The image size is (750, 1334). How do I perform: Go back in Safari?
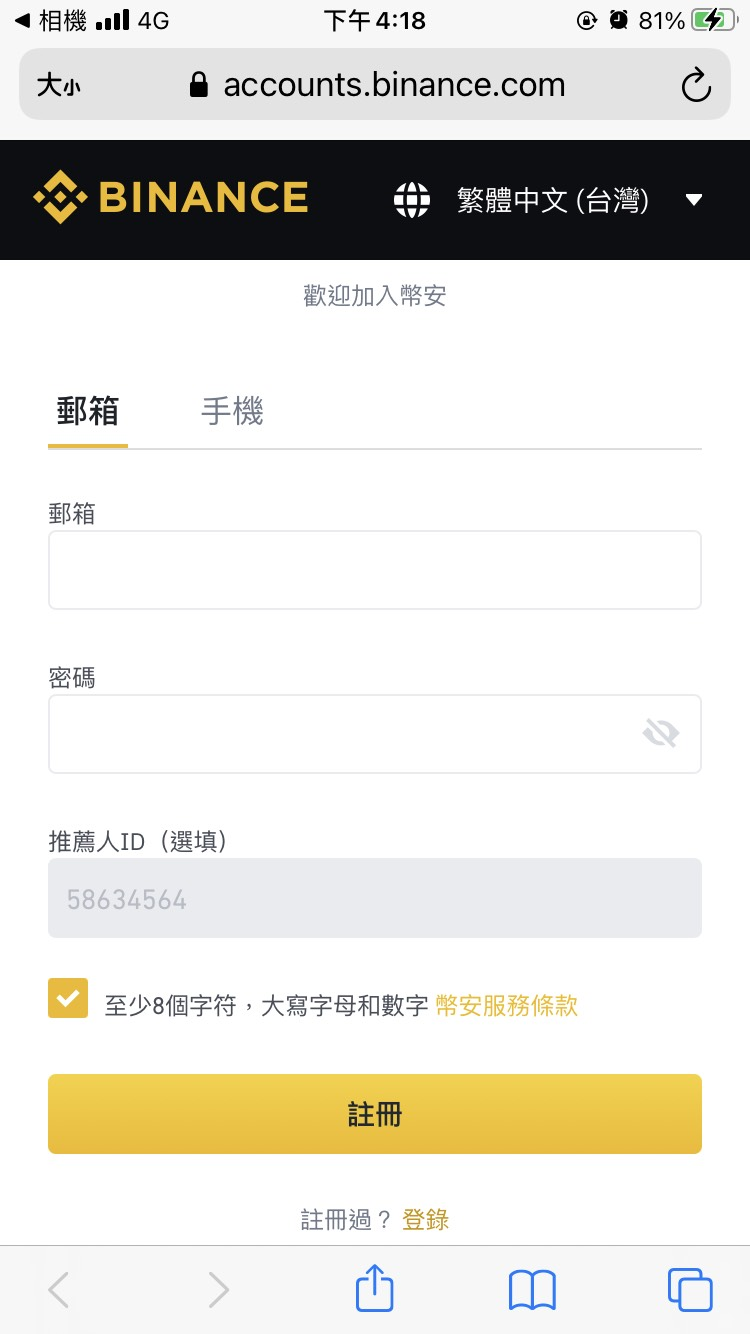click(59, 1290)
